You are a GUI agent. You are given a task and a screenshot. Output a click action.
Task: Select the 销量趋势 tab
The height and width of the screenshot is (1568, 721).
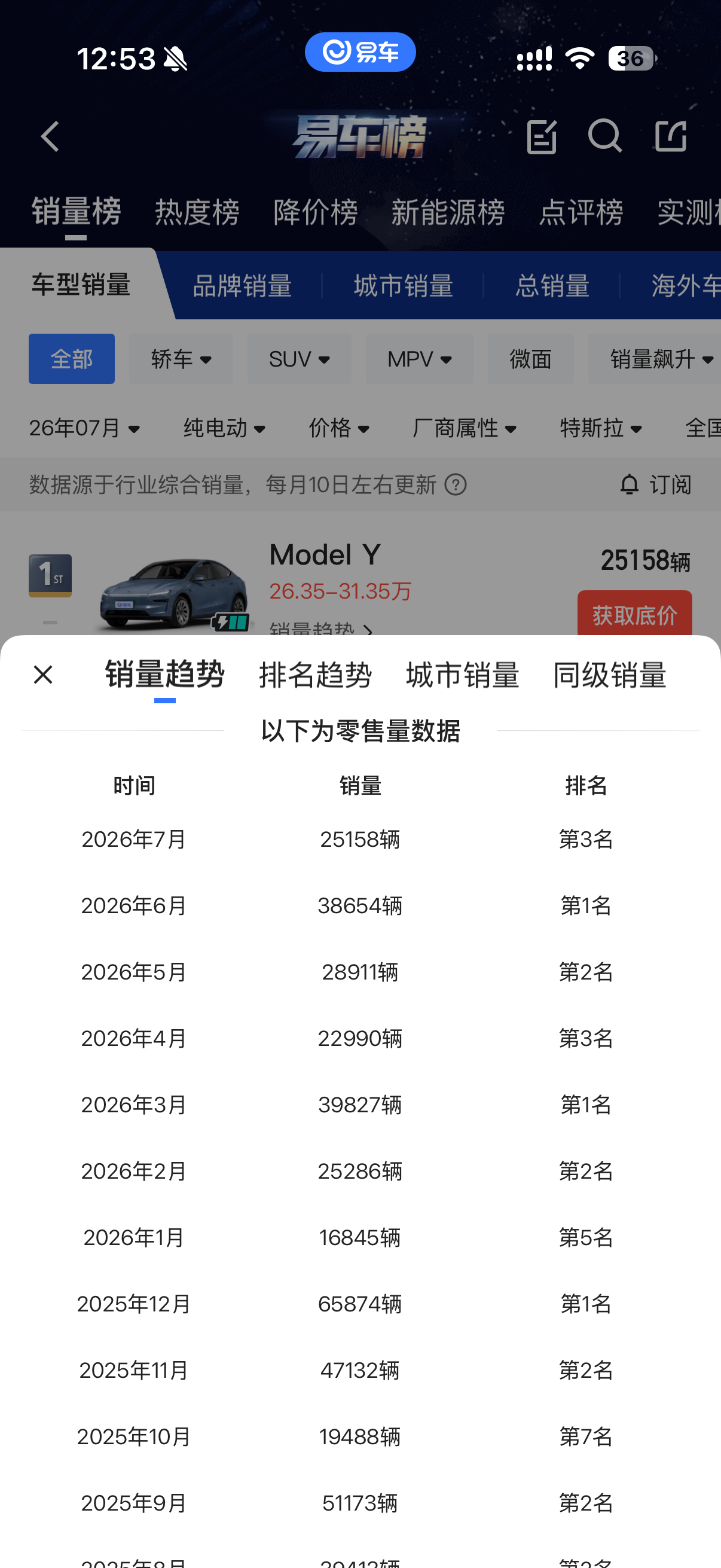[x=165, y=675]
